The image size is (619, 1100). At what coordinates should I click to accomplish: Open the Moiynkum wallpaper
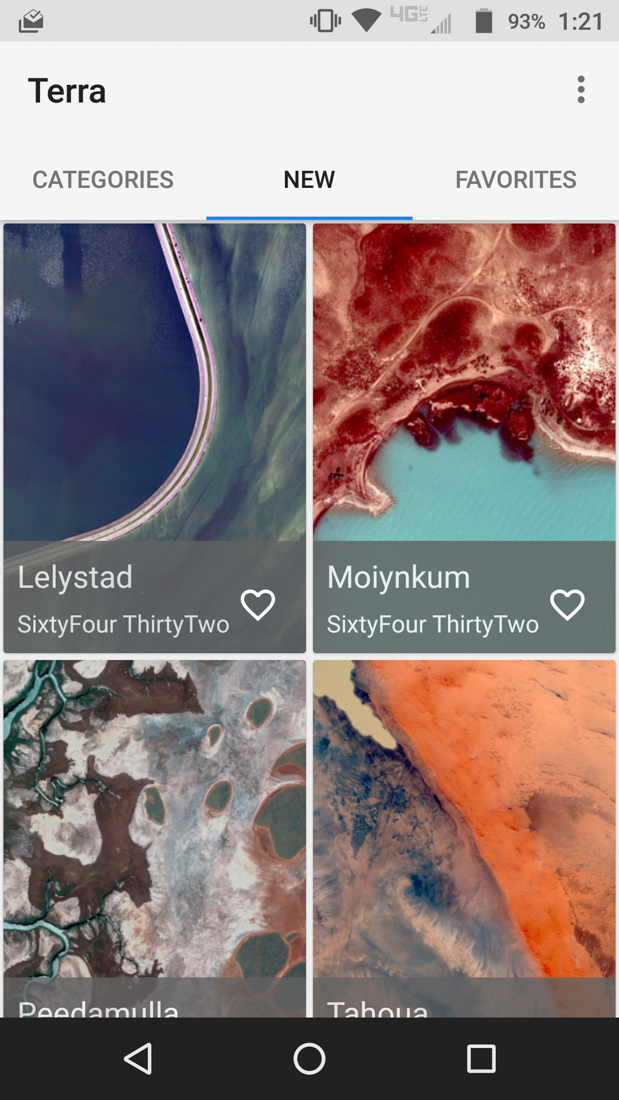[464, 390]
